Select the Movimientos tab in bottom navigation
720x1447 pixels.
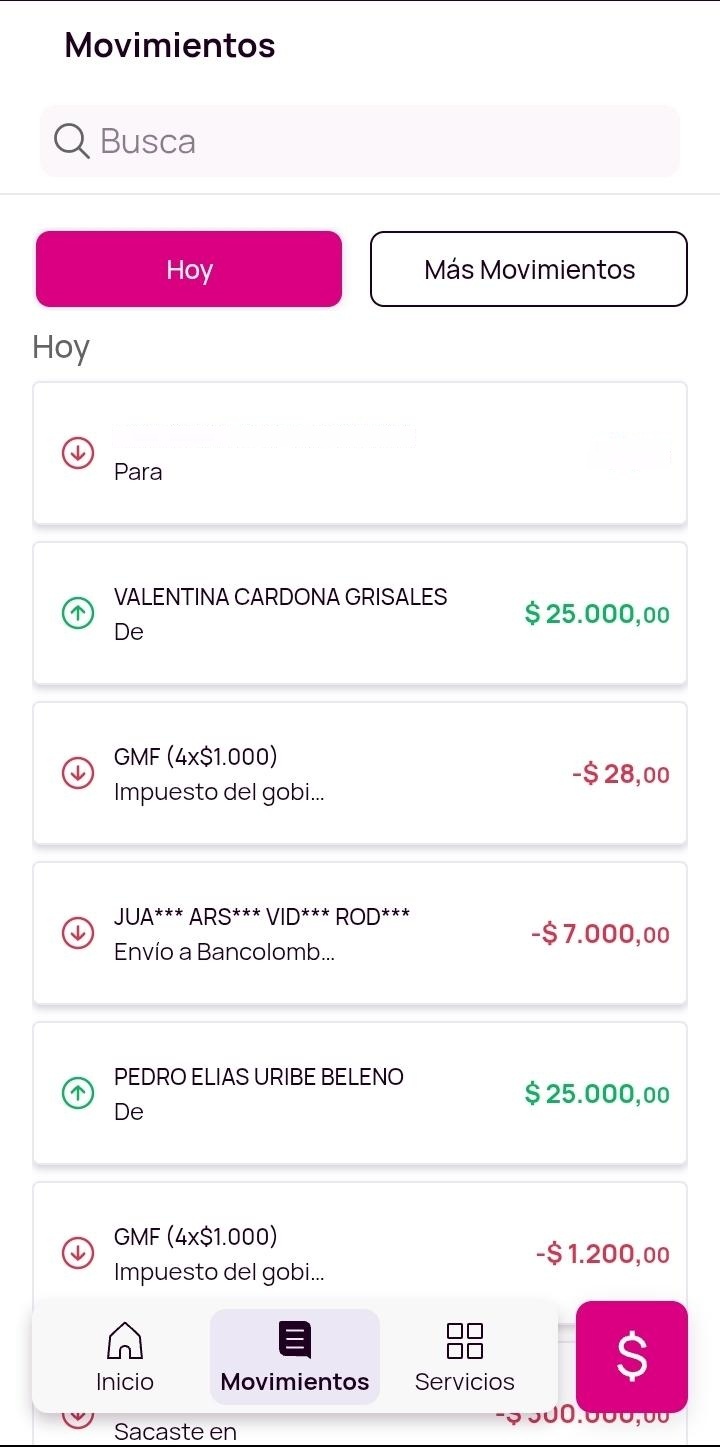pyautogui.click(x=295, y=1357)
